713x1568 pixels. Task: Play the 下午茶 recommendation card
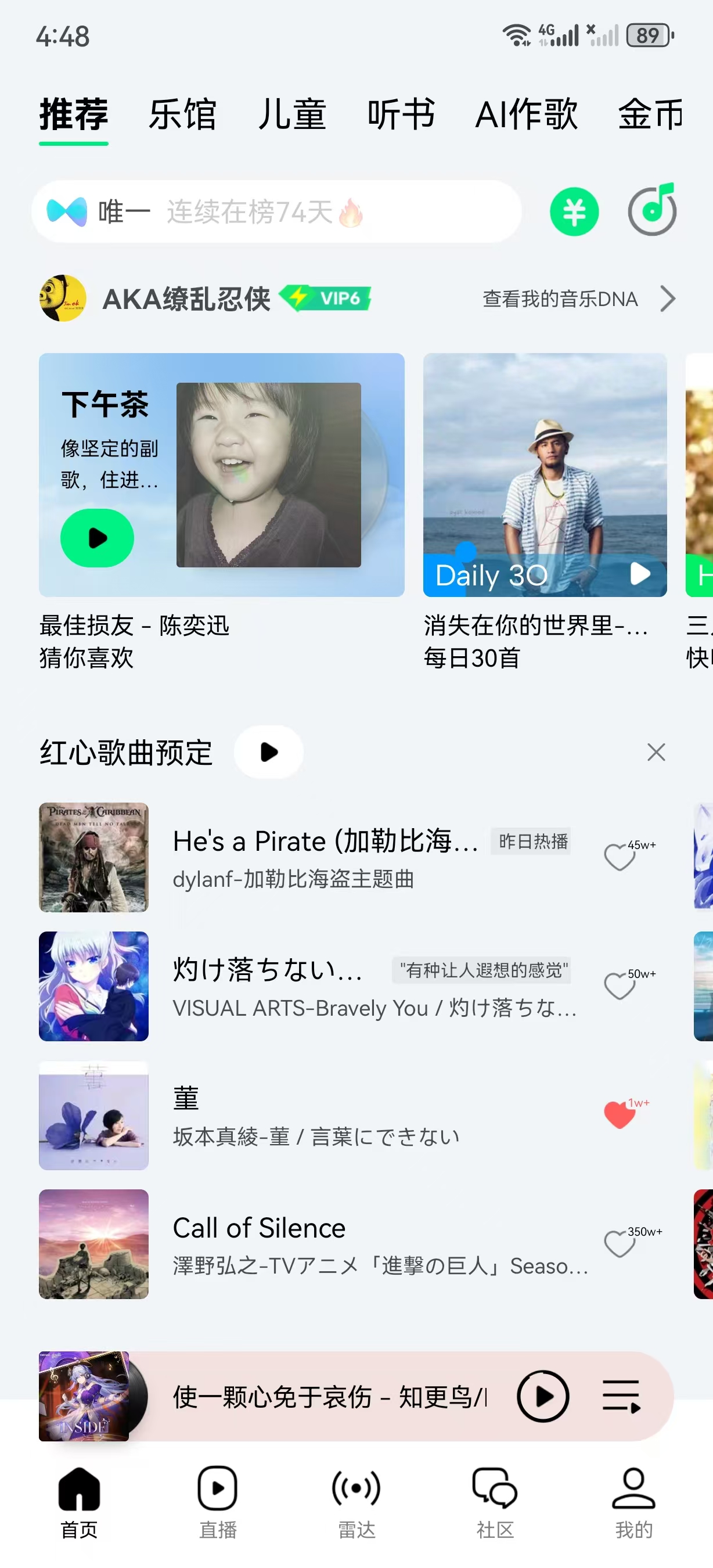coord(98,538)
